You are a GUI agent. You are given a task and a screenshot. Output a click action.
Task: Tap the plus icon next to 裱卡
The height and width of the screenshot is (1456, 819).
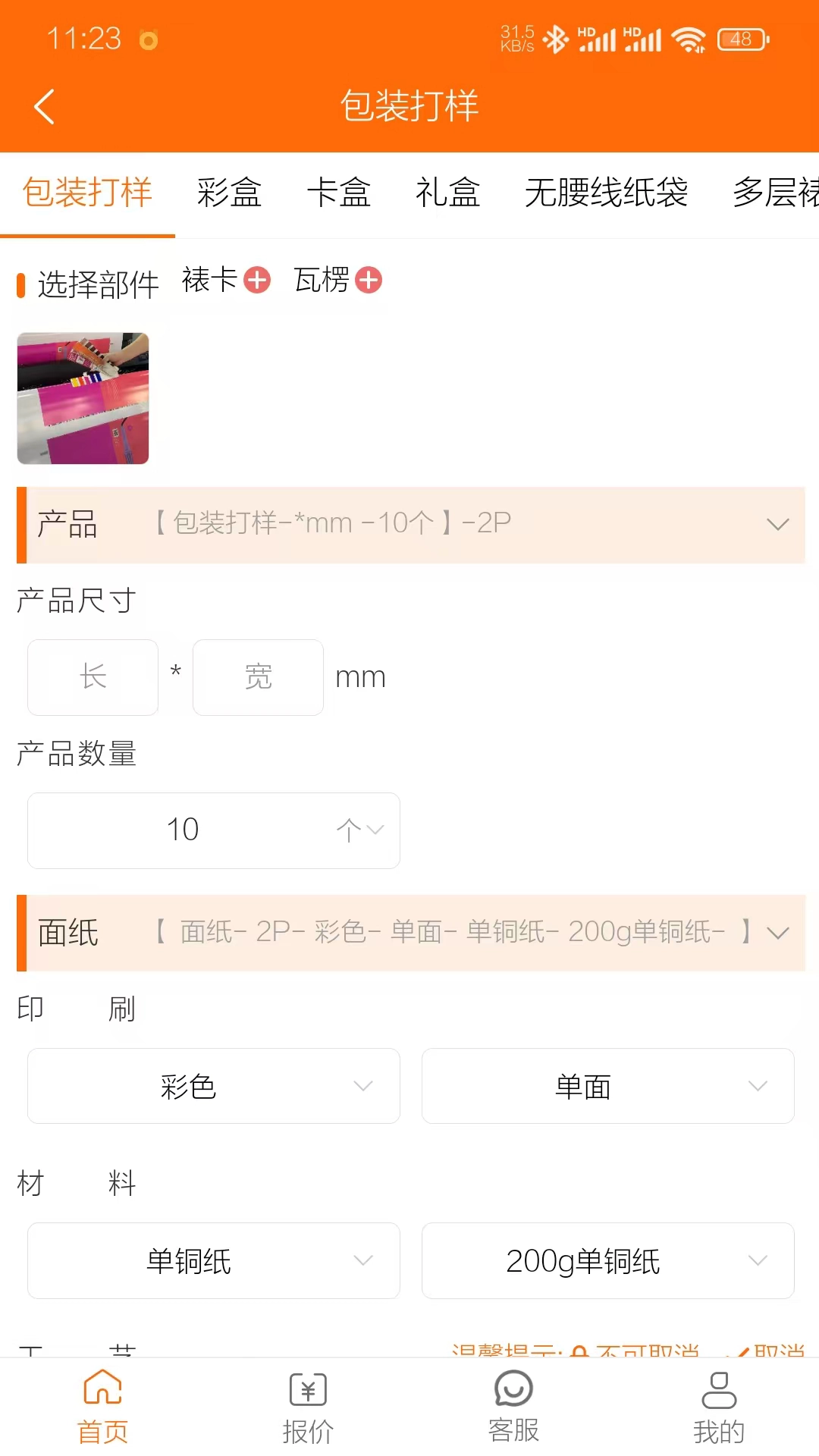click(256, 281)
